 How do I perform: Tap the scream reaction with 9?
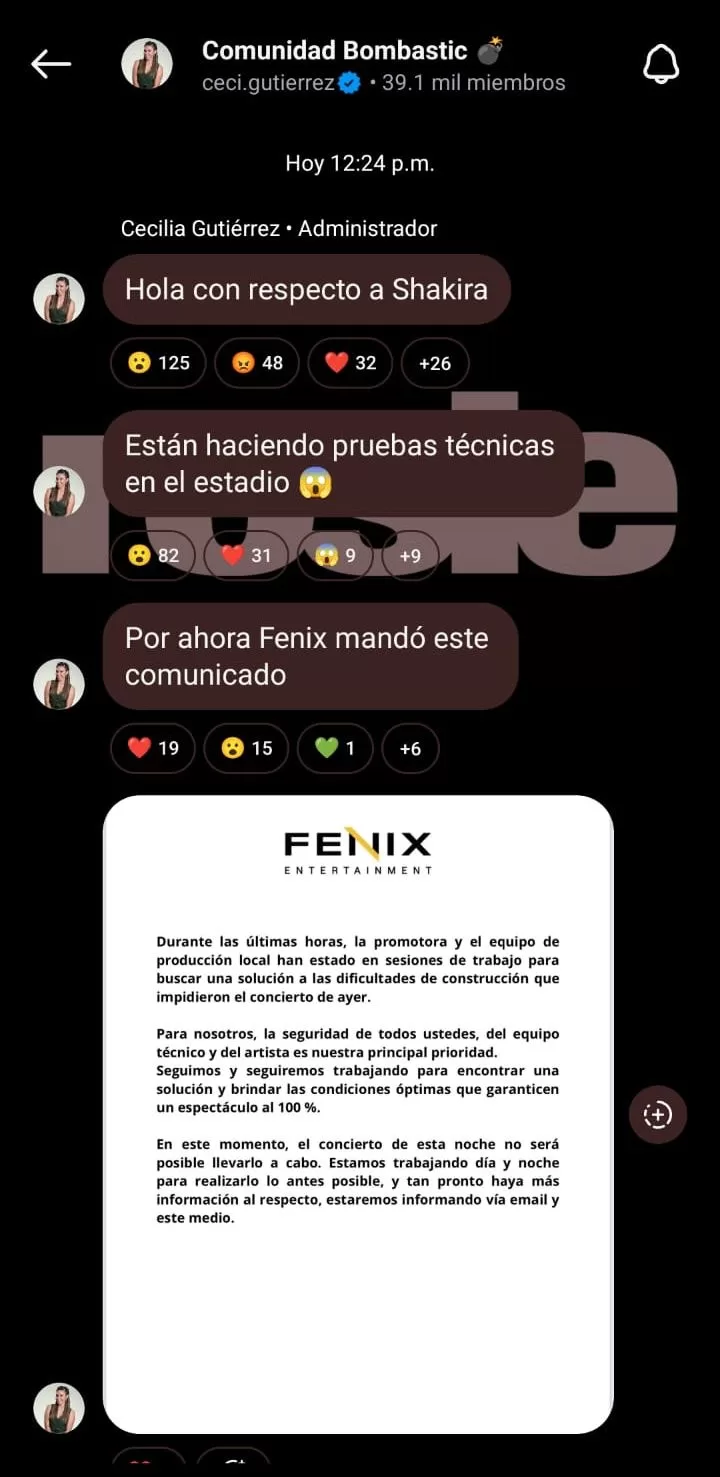[x=335, y=555]
